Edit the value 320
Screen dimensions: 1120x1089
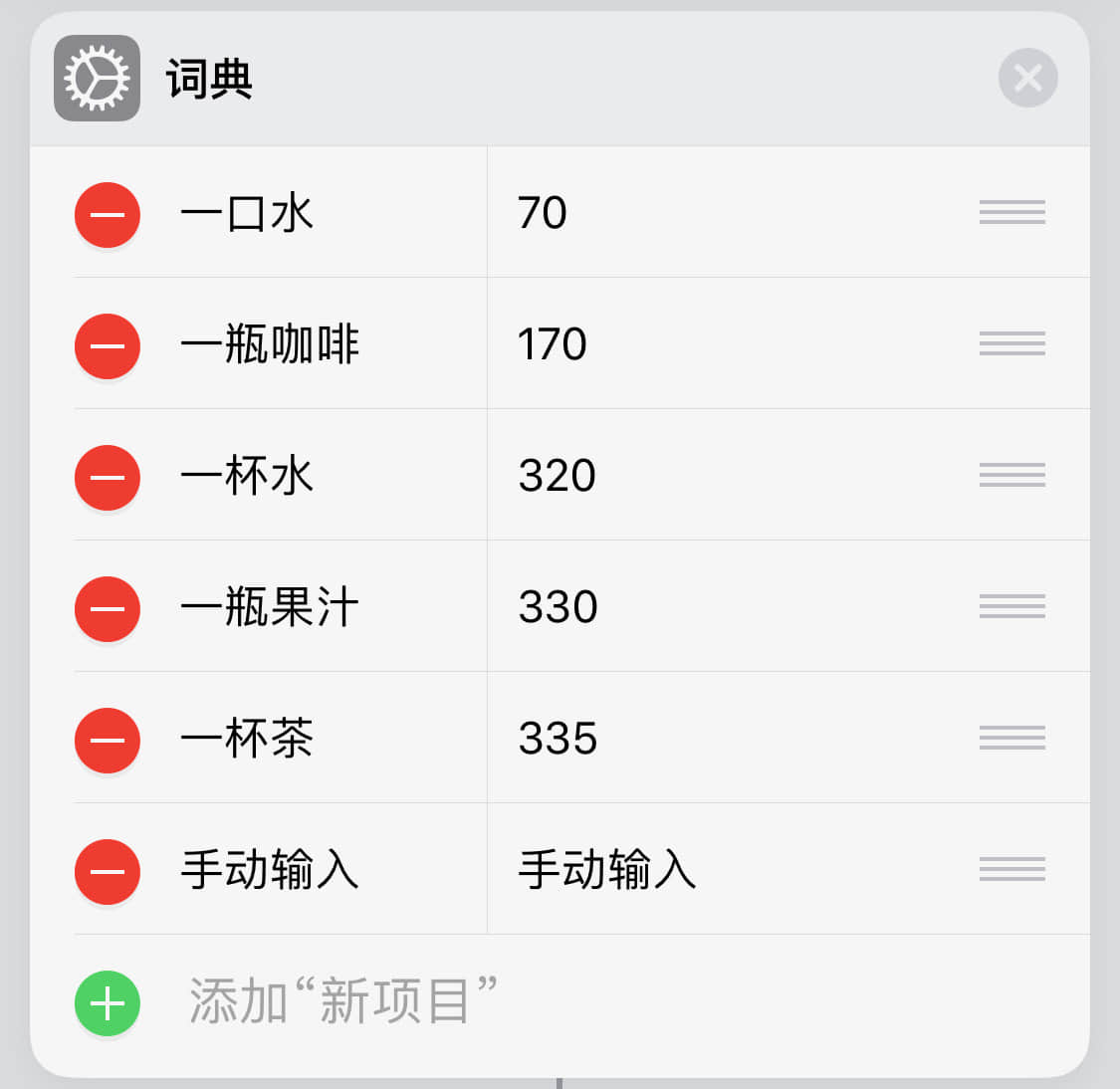click(x=557, y=476)
